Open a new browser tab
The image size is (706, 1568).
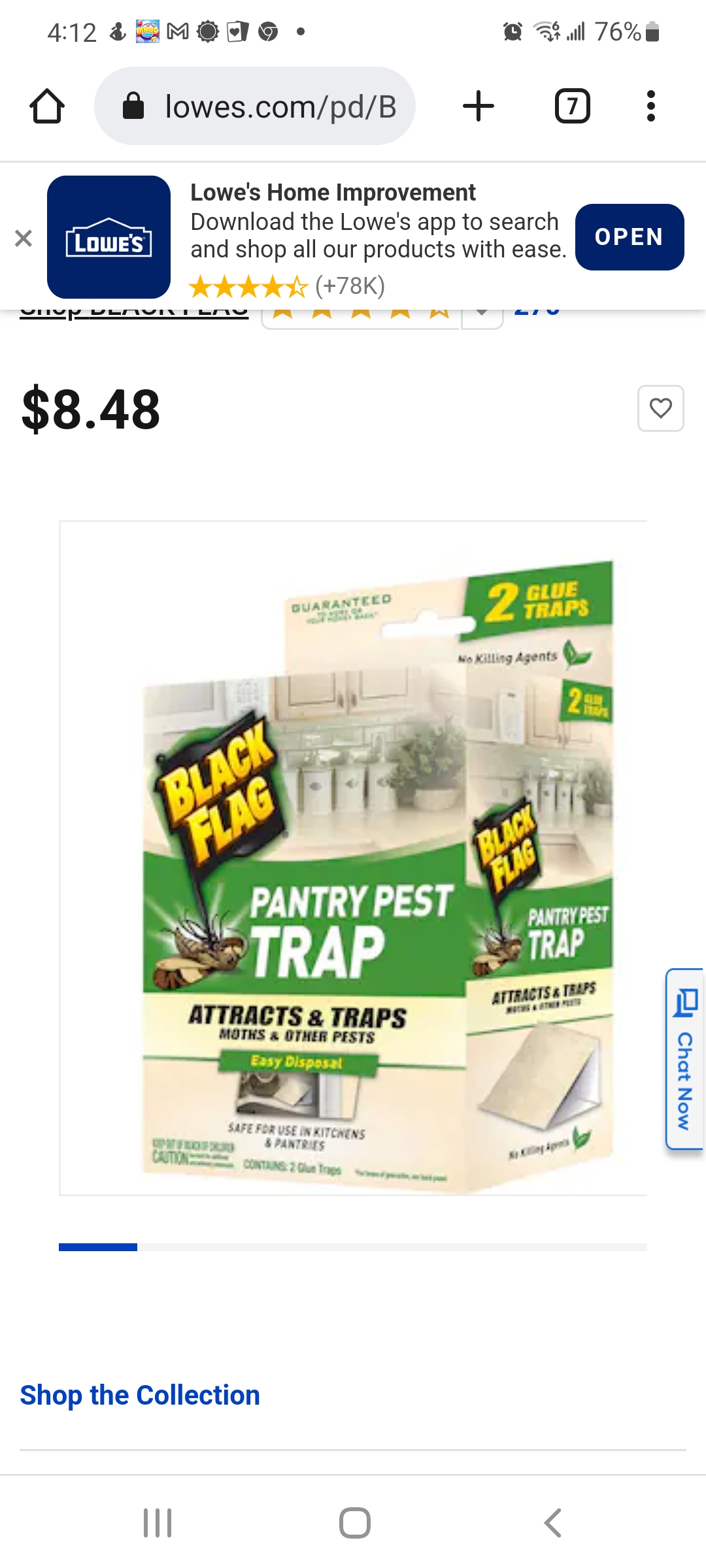click(x=479, y=106)
